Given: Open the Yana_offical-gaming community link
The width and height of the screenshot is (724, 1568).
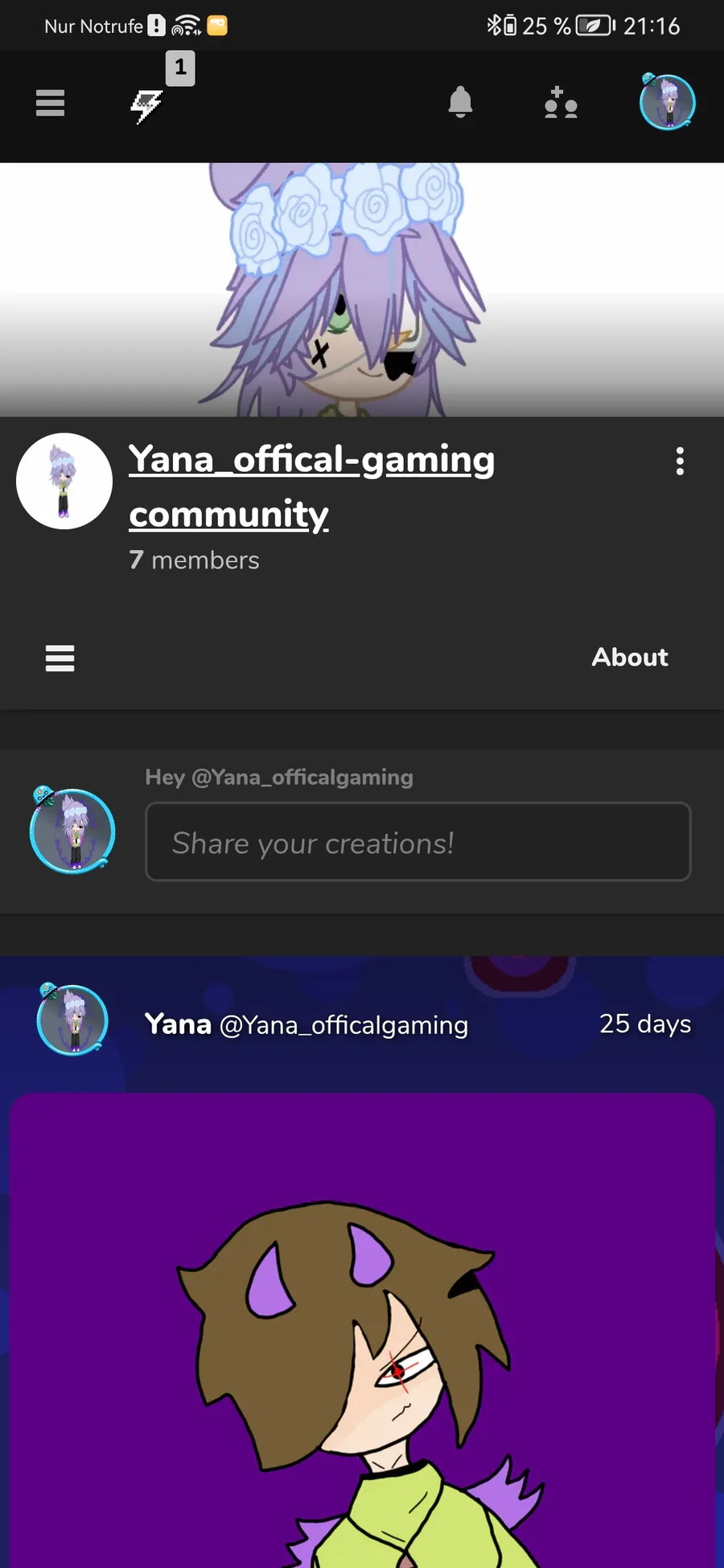Looking at the screenshot, I should tap(311, 486).
